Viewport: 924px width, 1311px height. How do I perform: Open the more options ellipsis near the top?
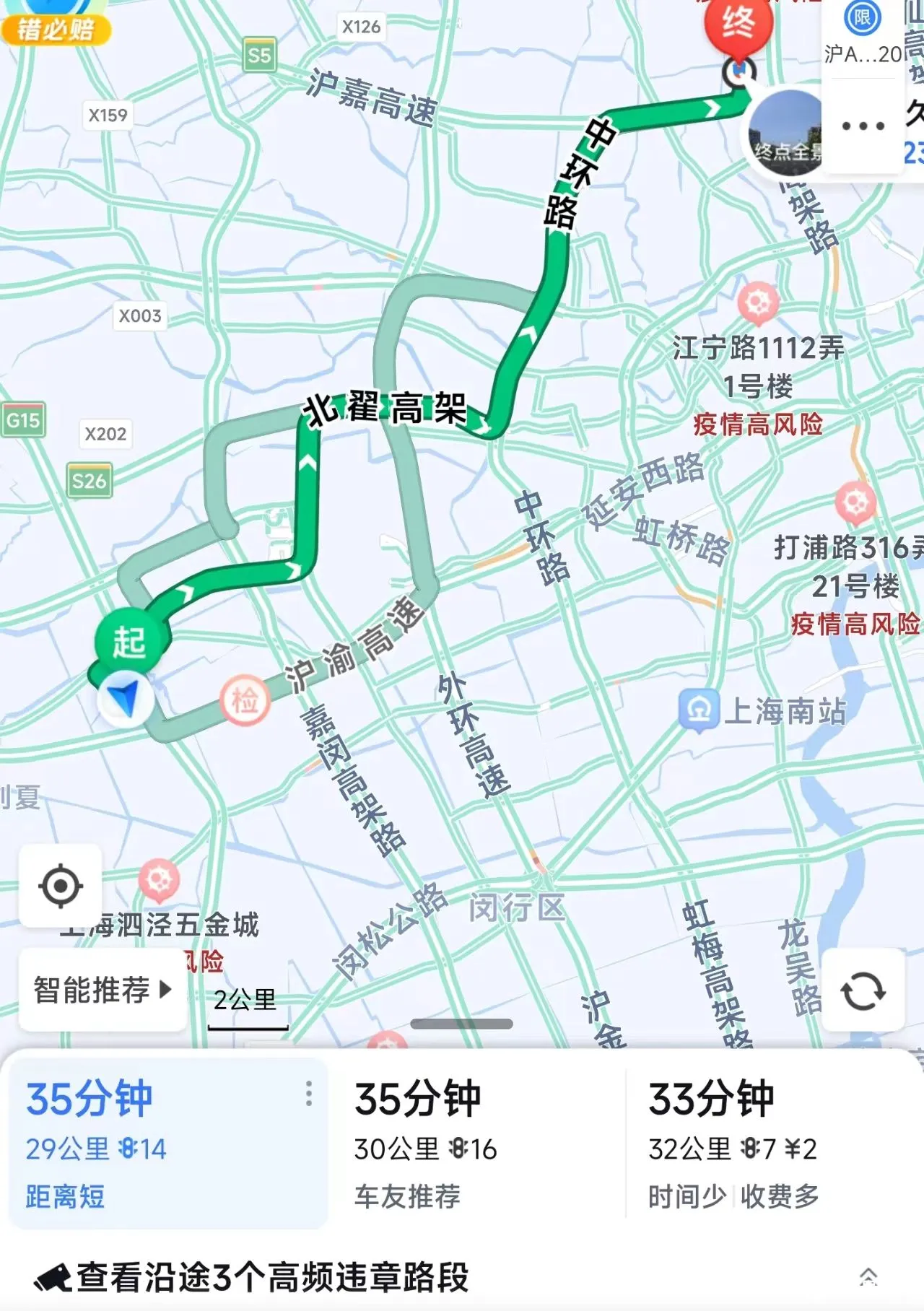(863, 126)
